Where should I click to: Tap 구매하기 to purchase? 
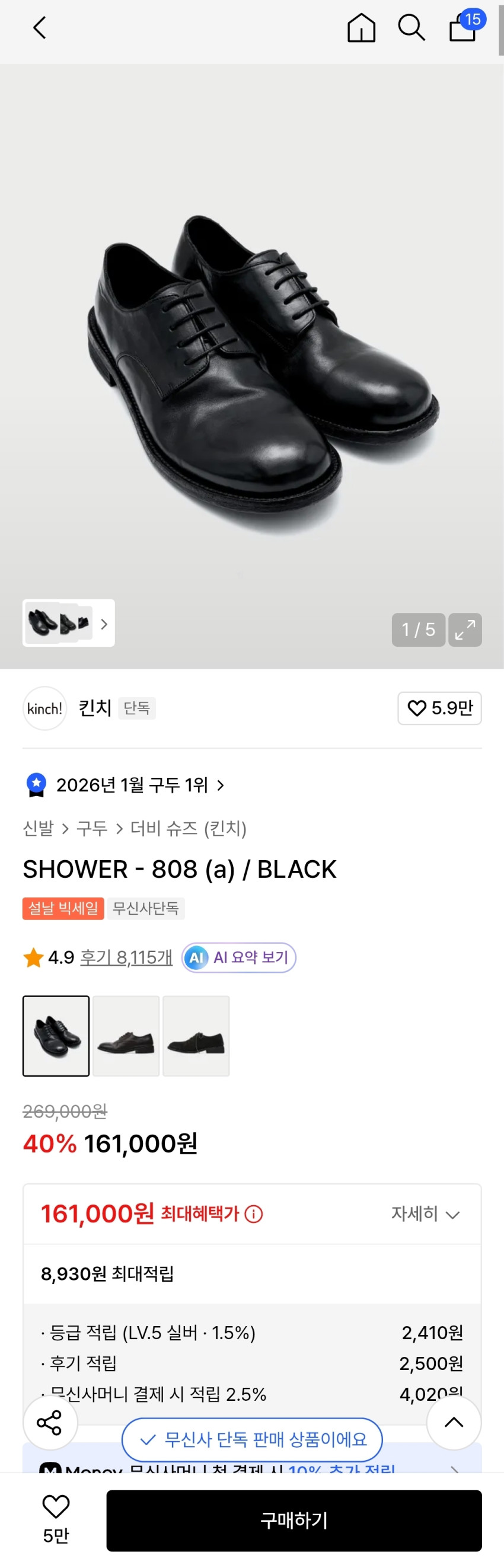[x=294, y=1520]
